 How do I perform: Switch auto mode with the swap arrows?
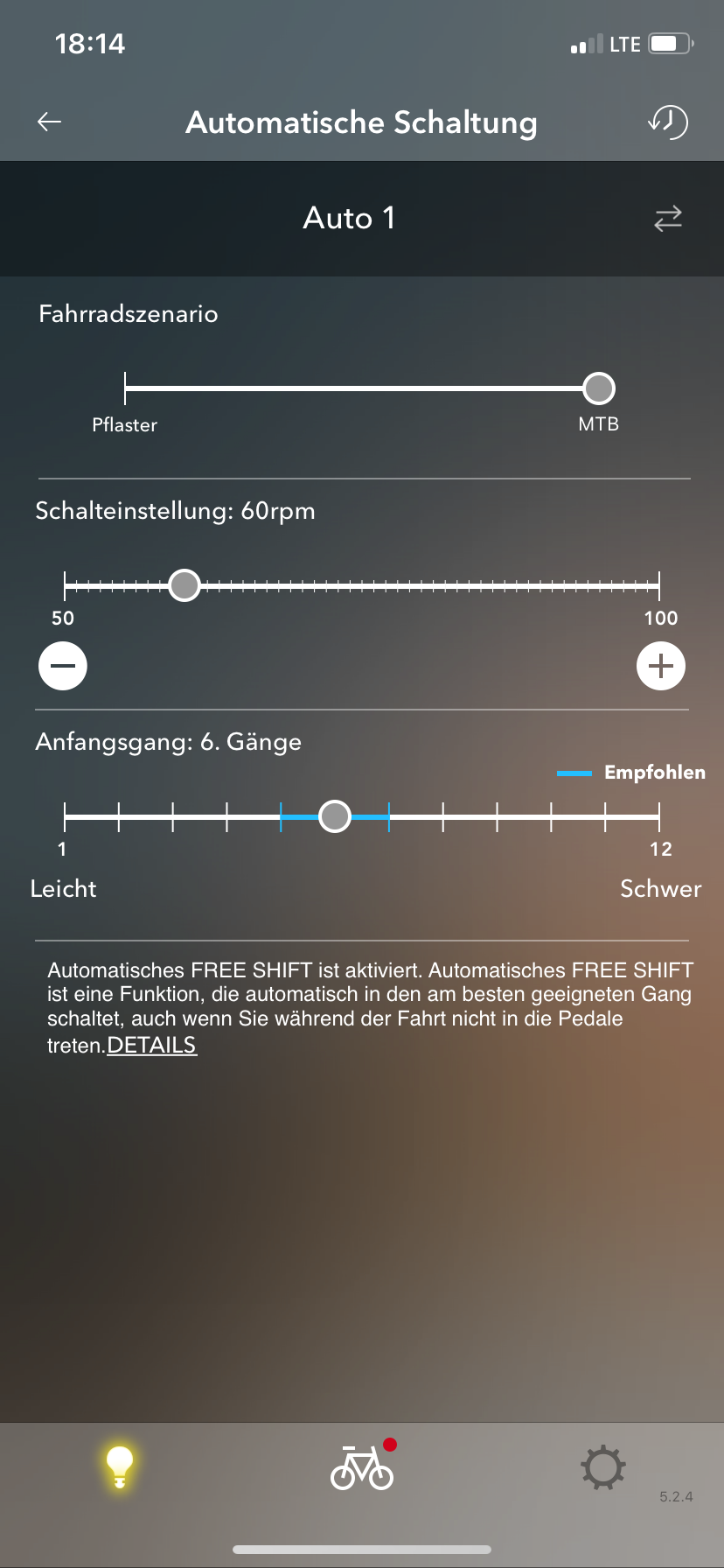pyautogui.click(x=668, y=219)
